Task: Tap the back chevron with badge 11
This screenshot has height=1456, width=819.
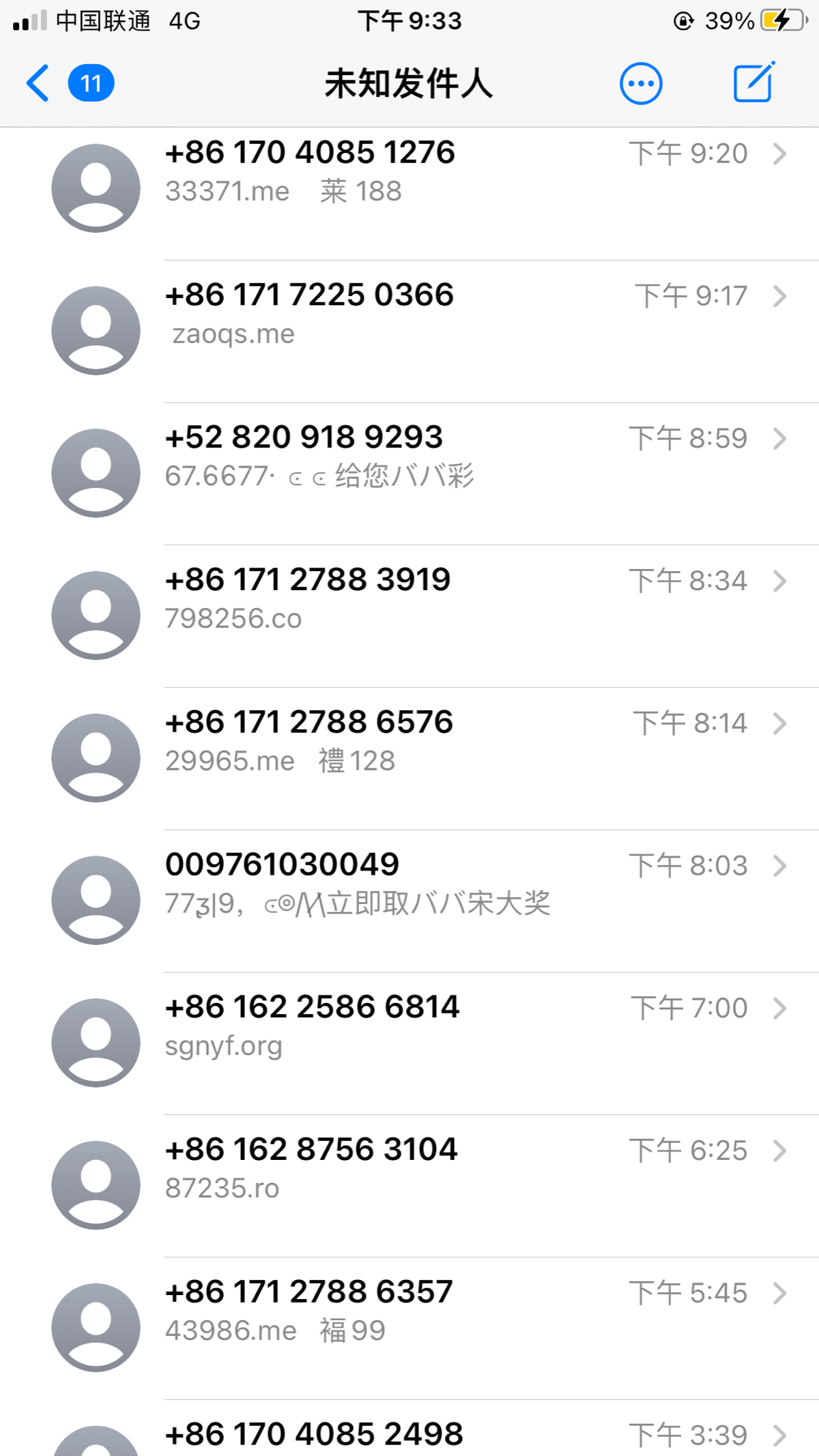Action: pyautogui.click(x=68, y=83)
